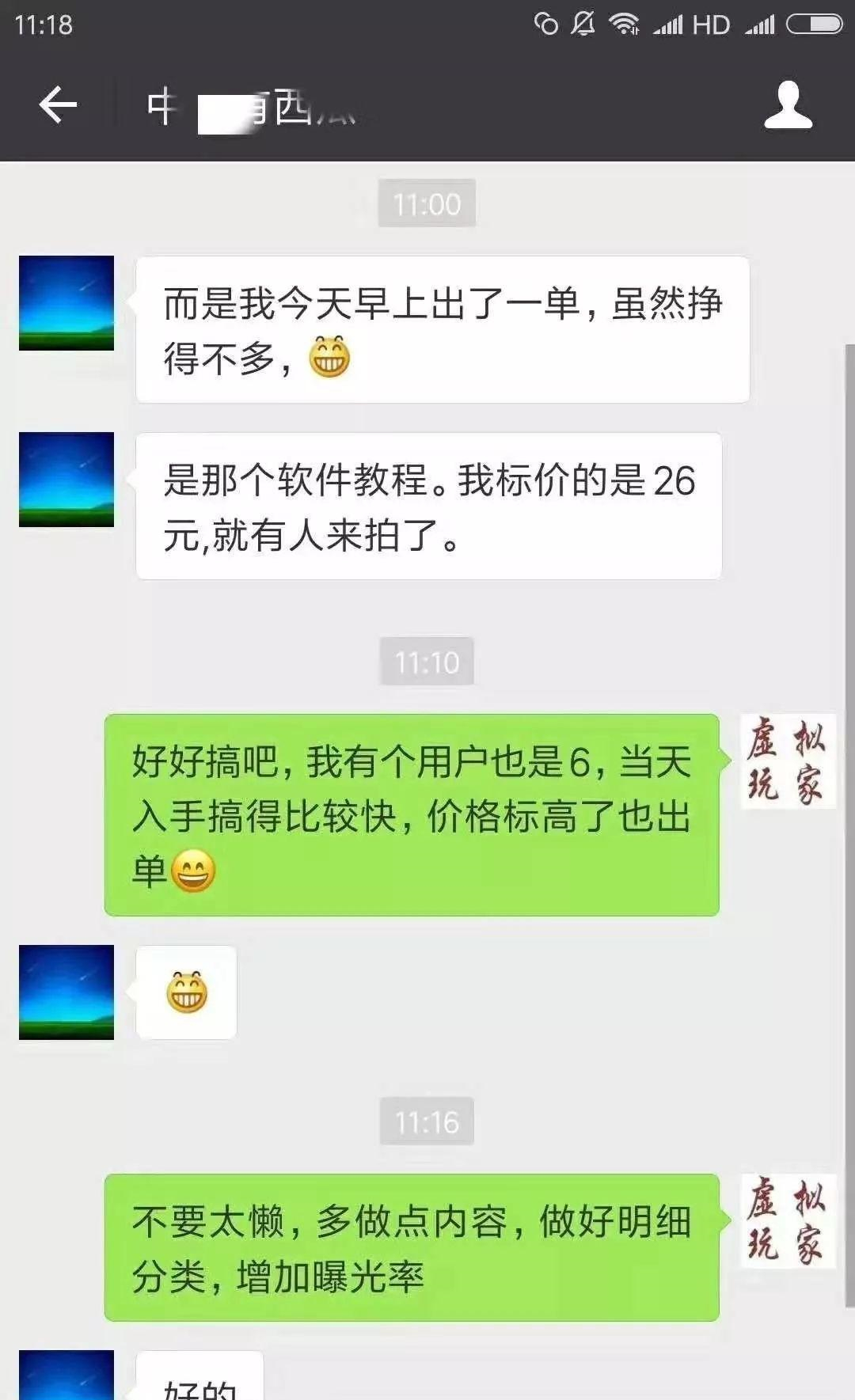Tap sender avatar beside 而是我今天早上 message

(66, 303)
